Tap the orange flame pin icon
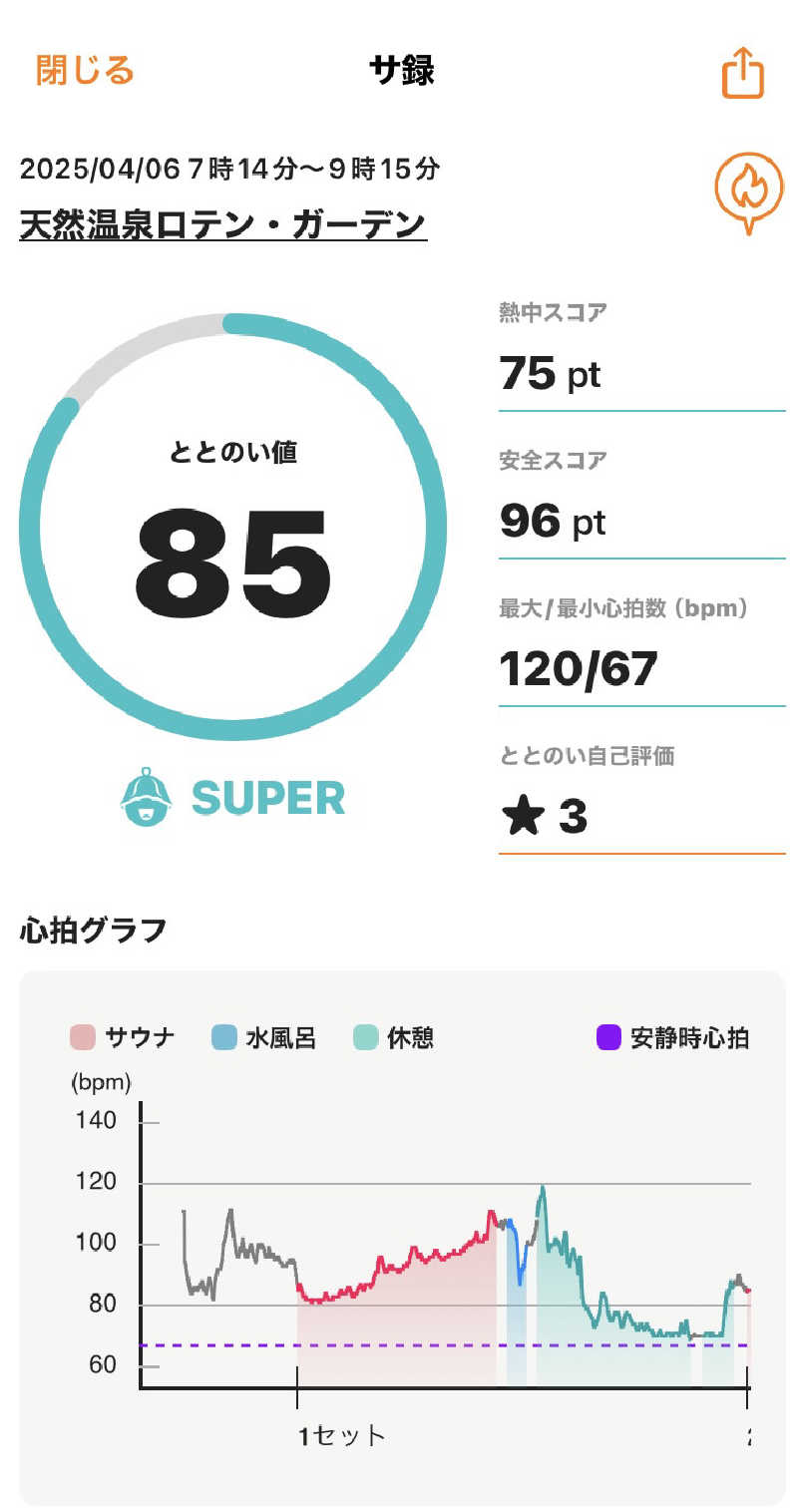This screenshot has height=1512, width=798. click(x=746, y=190)
